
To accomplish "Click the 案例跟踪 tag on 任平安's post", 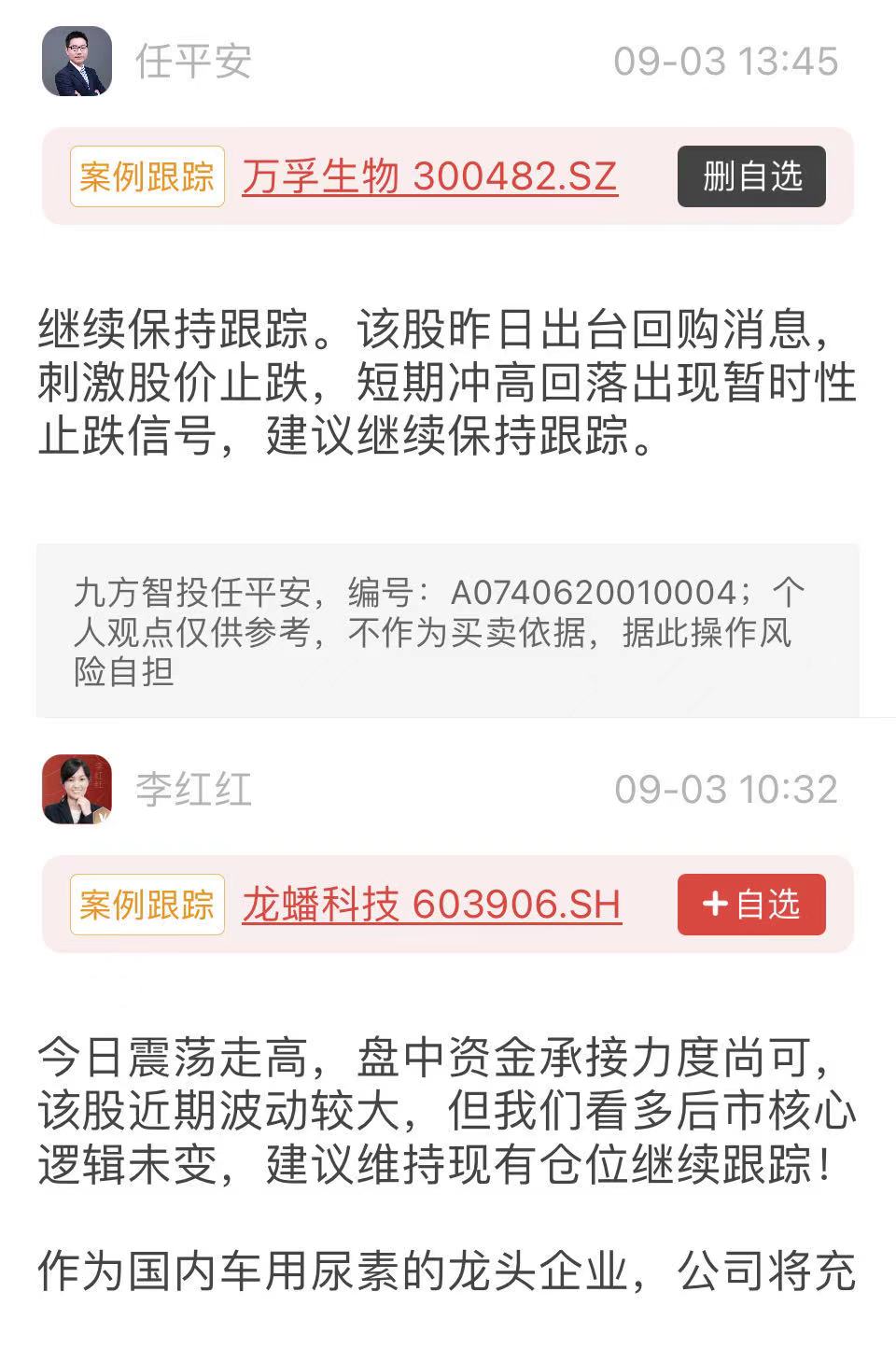I will (x=147, y=176).
